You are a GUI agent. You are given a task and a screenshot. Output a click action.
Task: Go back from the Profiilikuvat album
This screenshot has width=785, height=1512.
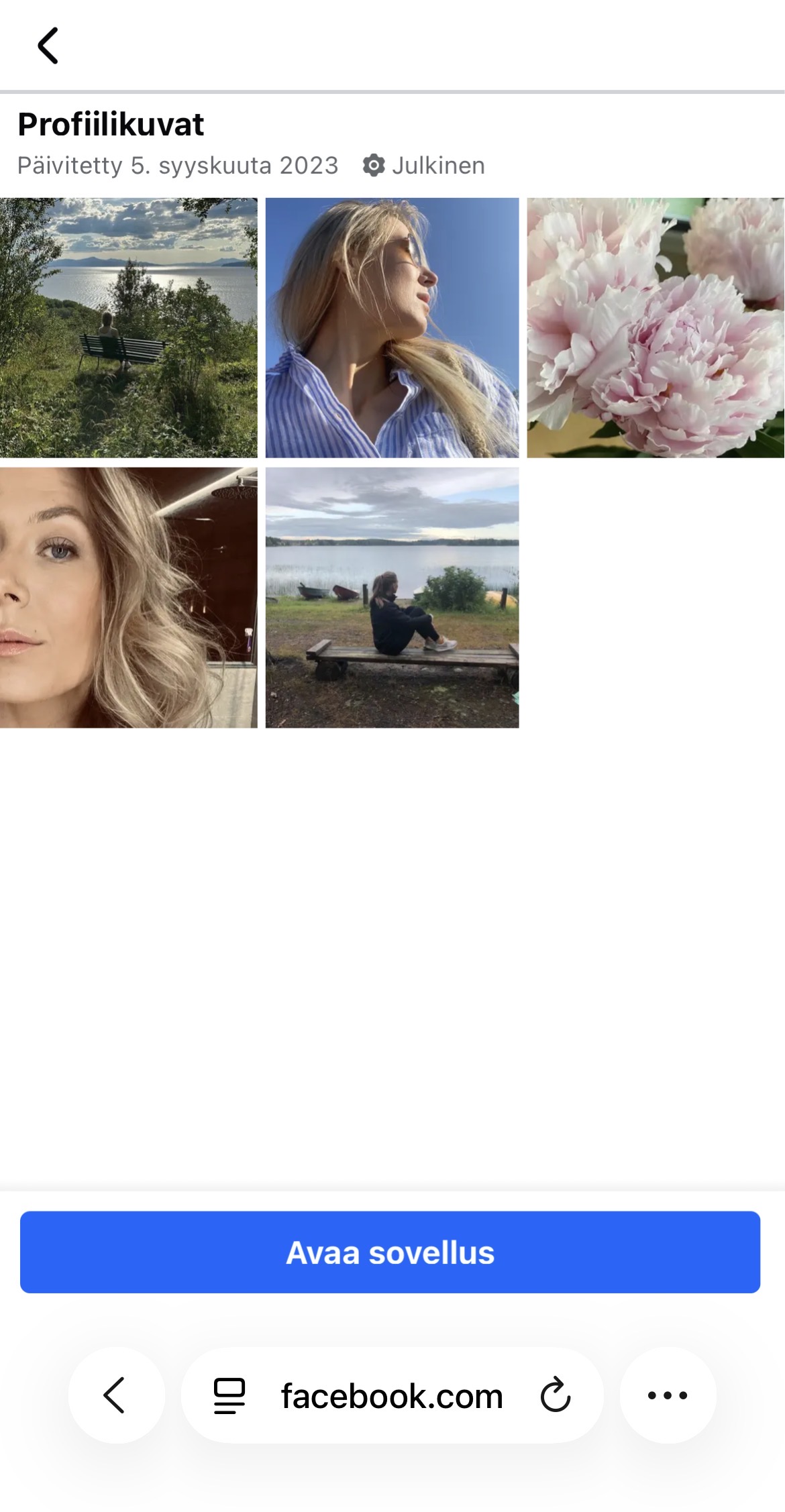point(48,46)
